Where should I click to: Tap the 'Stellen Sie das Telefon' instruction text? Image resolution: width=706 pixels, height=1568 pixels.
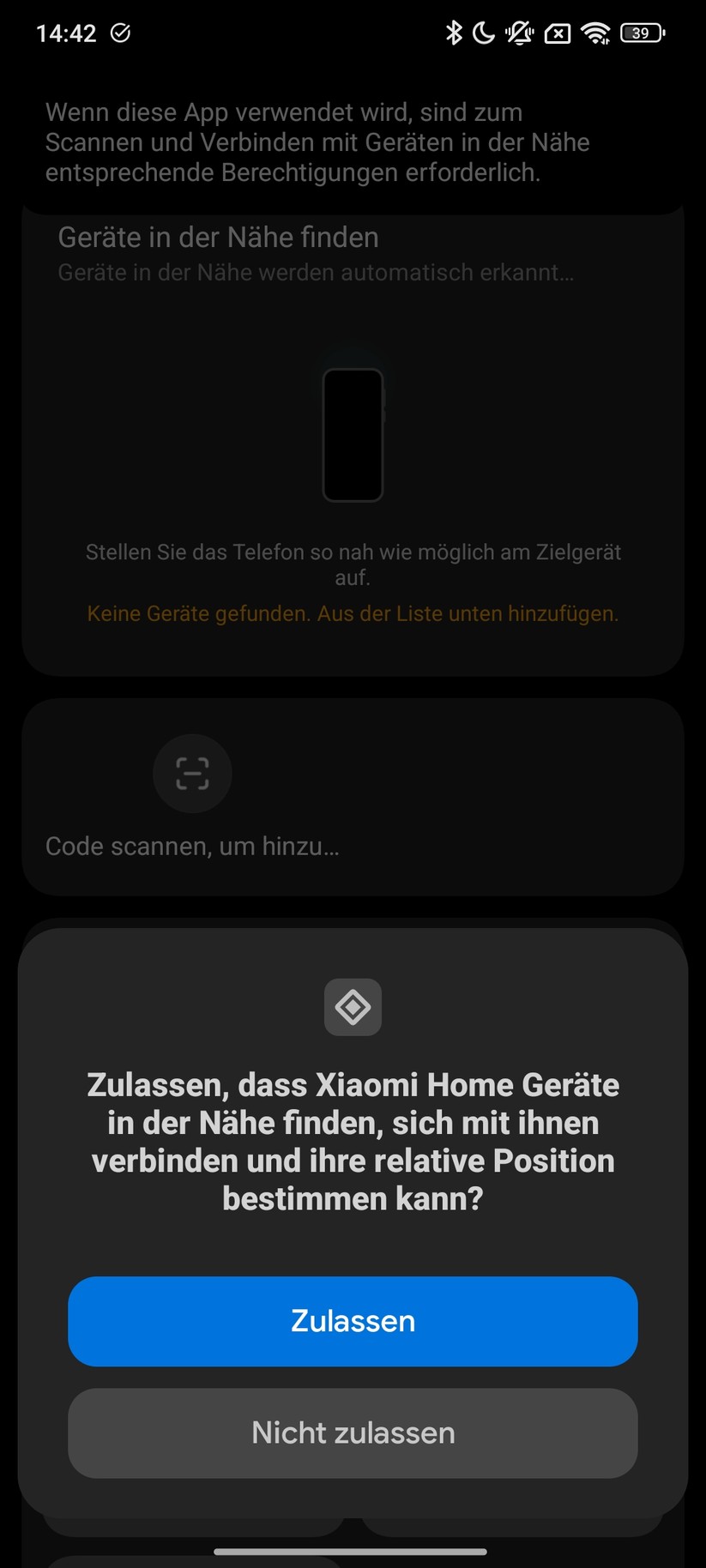353,564
